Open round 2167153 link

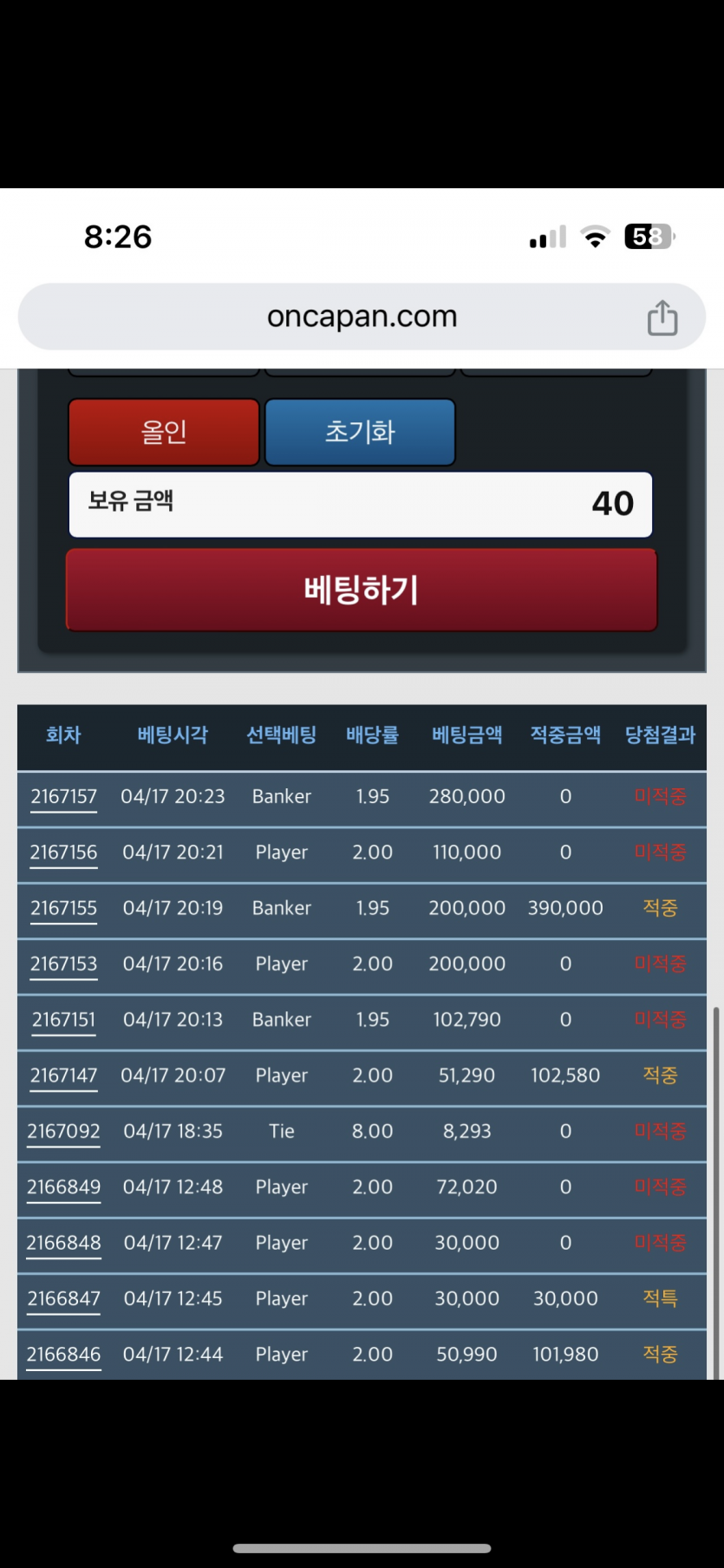pos(64,964)
